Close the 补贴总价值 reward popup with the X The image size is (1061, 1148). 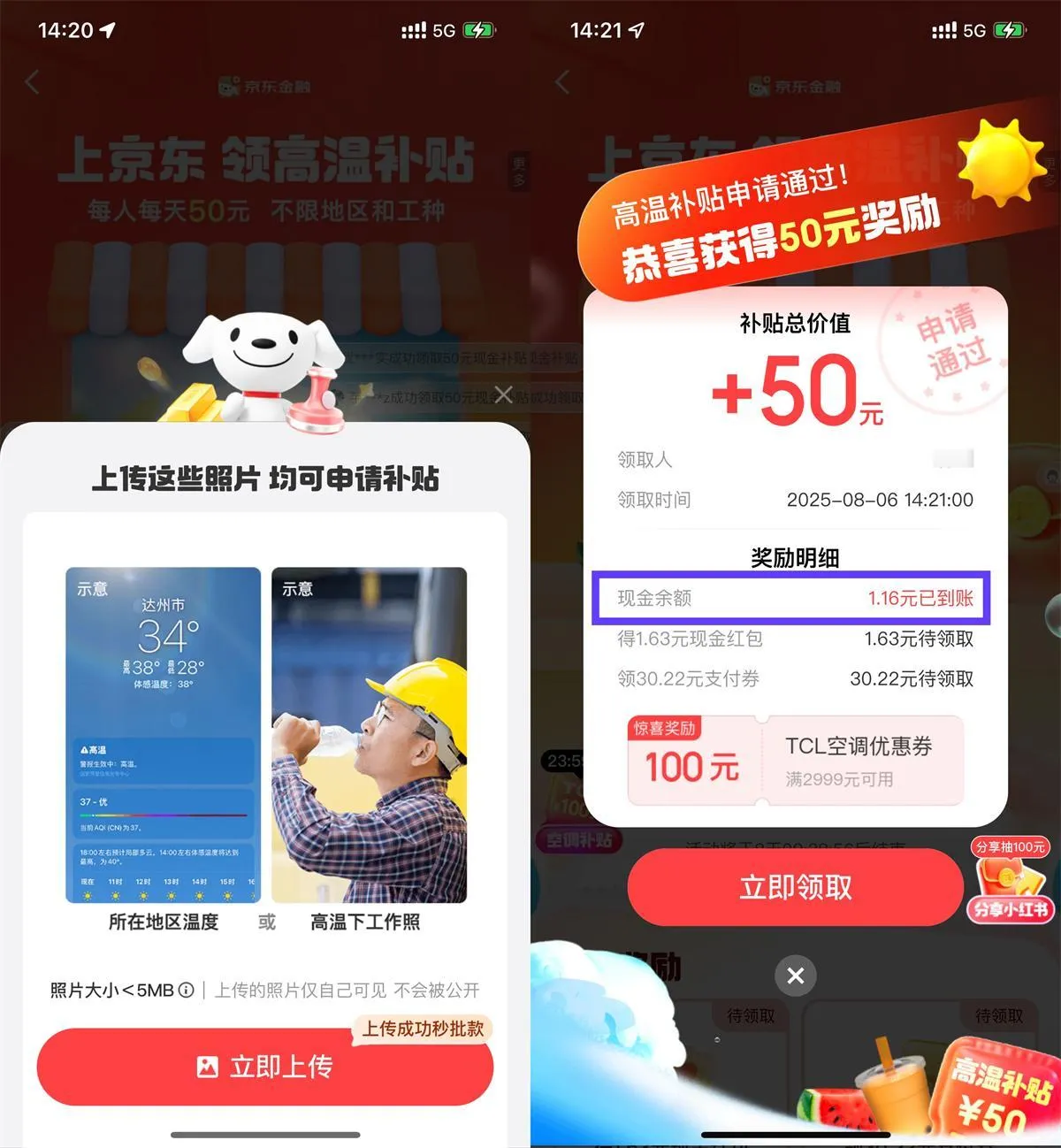tap(794, 976)
